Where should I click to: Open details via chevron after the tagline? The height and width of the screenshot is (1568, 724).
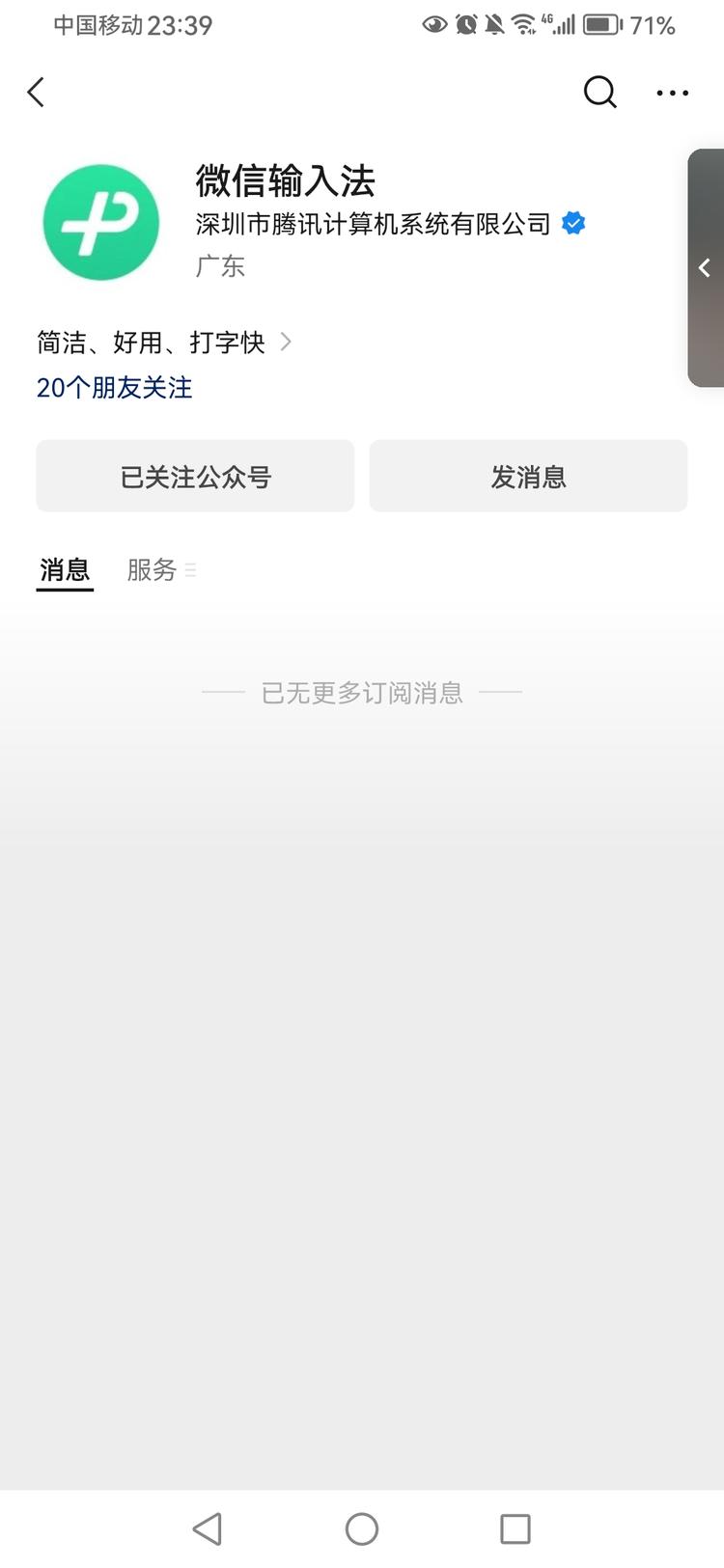pyautogui.click(x=286, y=342)
